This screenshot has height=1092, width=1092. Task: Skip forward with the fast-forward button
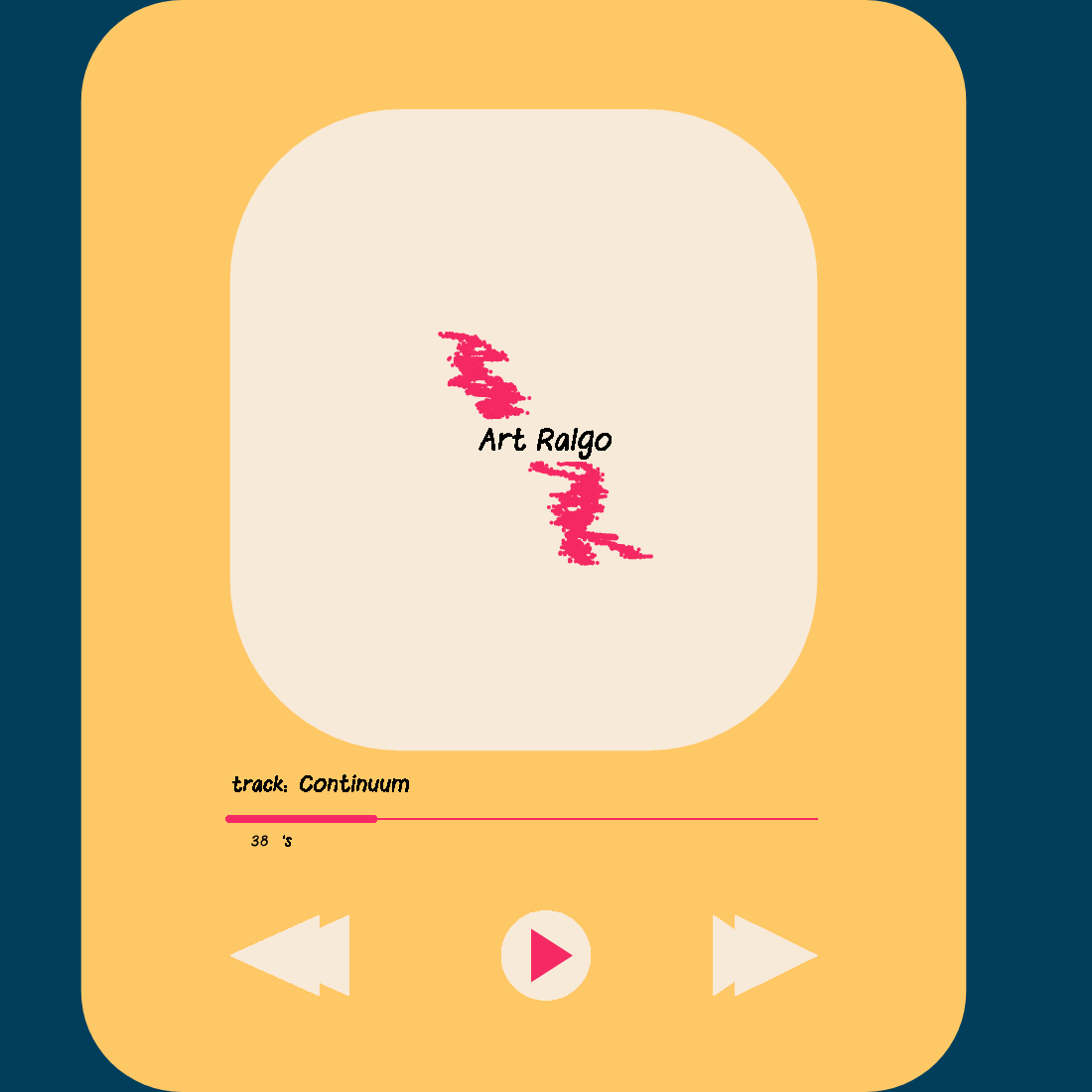tap(764, 955)
